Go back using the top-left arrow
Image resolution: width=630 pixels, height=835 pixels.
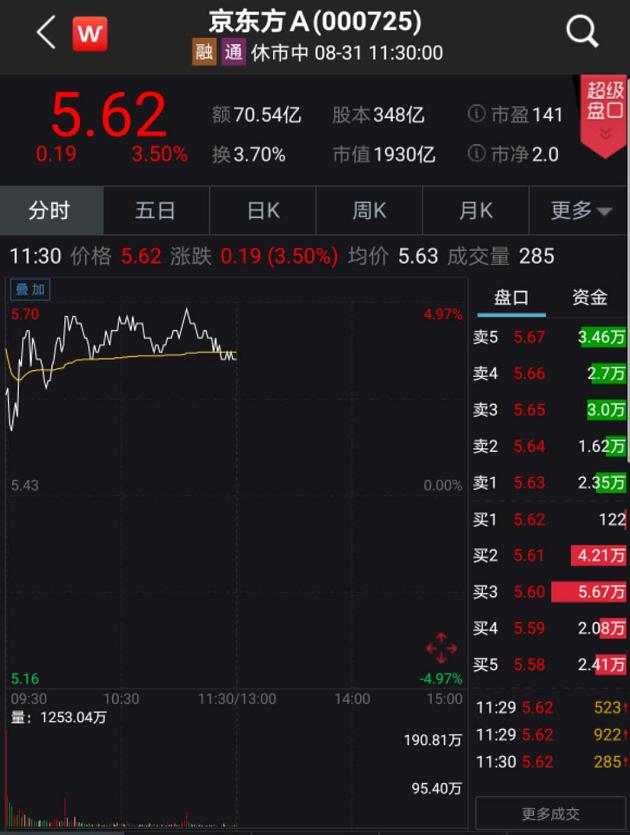tap(46, 32)
